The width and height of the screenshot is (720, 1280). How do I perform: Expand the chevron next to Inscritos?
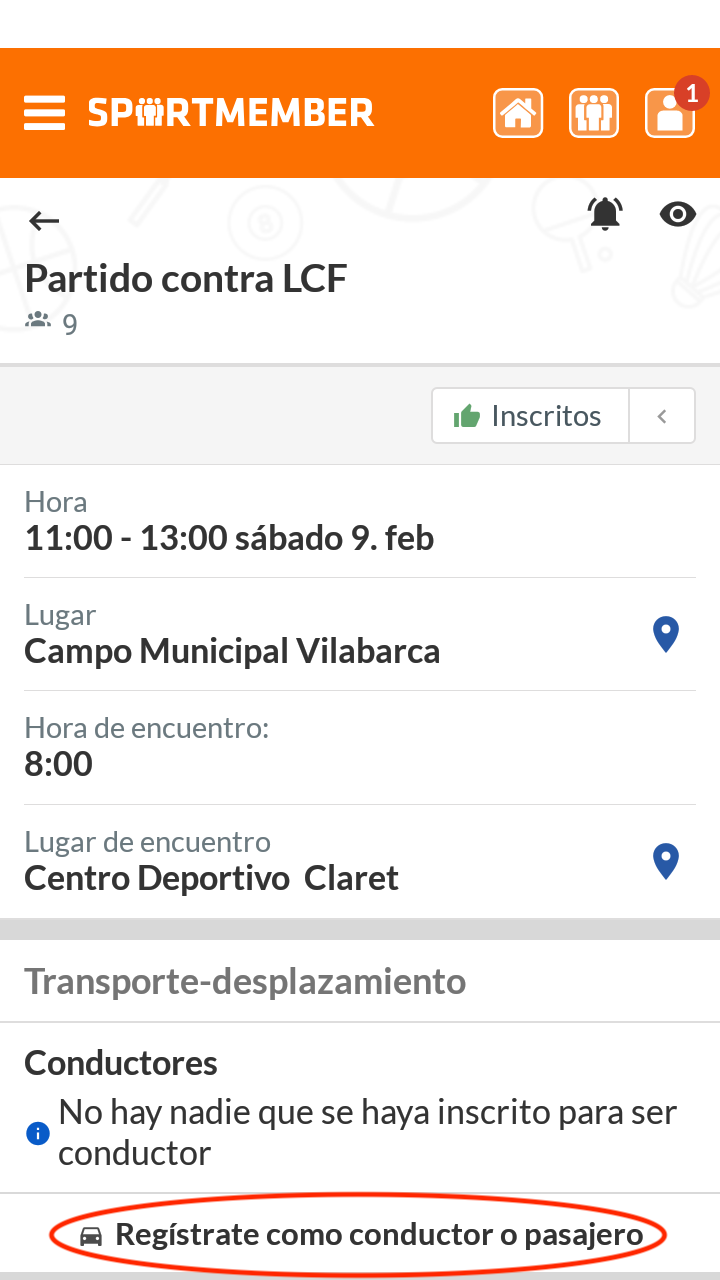click(x=662, y=416)
